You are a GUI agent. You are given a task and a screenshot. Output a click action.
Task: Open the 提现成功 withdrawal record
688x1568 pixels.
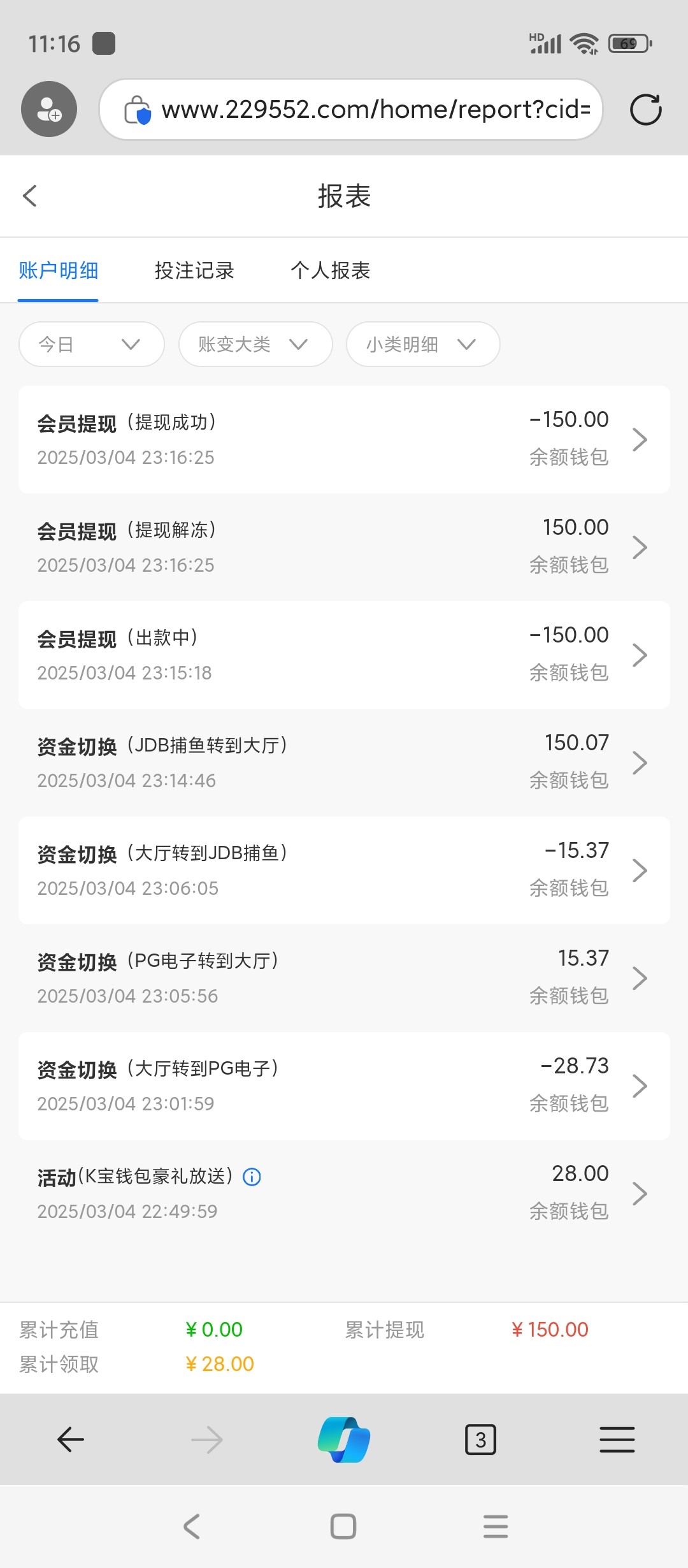344,439
